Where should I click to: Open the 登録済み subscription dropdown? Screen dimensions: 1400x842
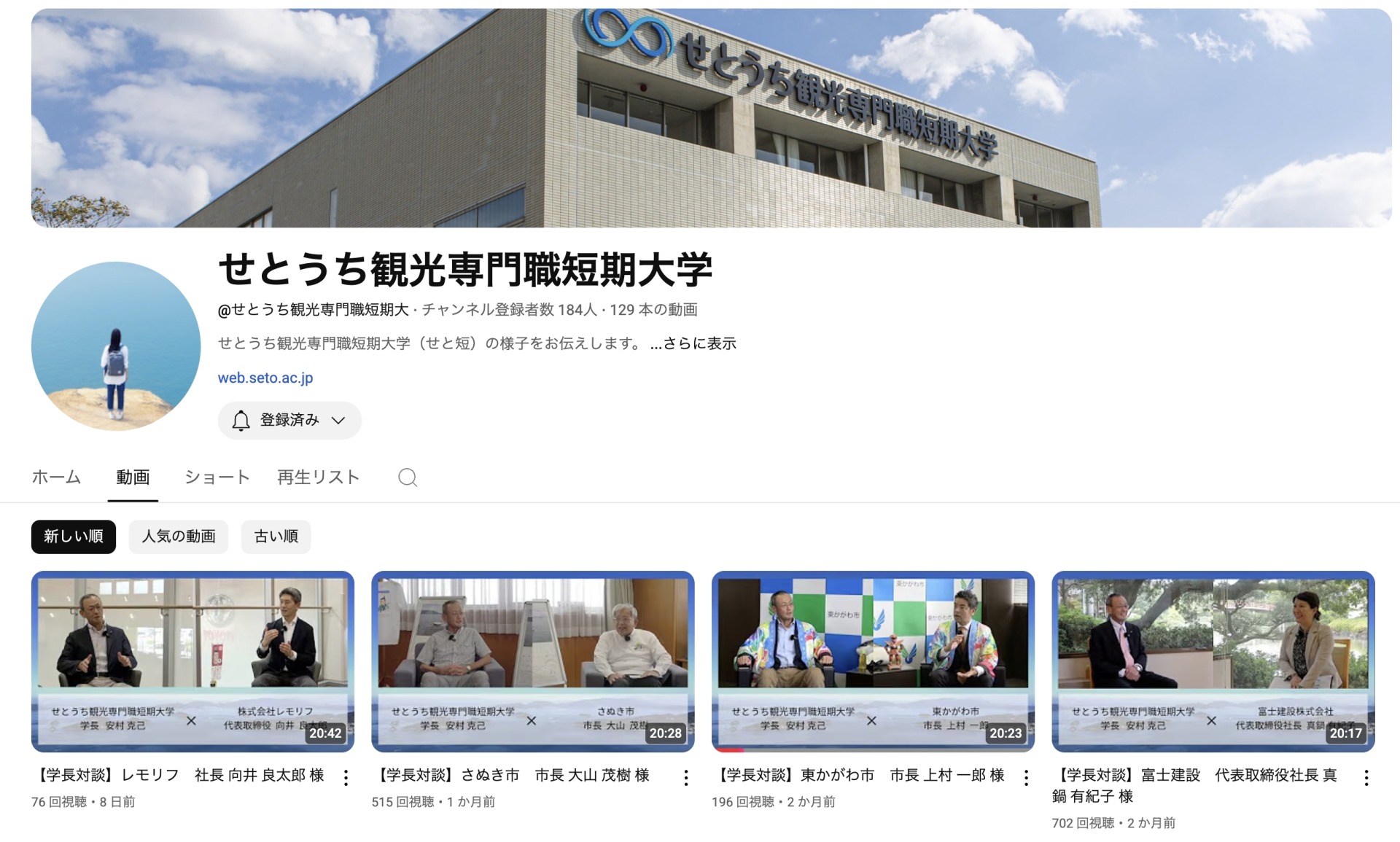tap(289, 421)
